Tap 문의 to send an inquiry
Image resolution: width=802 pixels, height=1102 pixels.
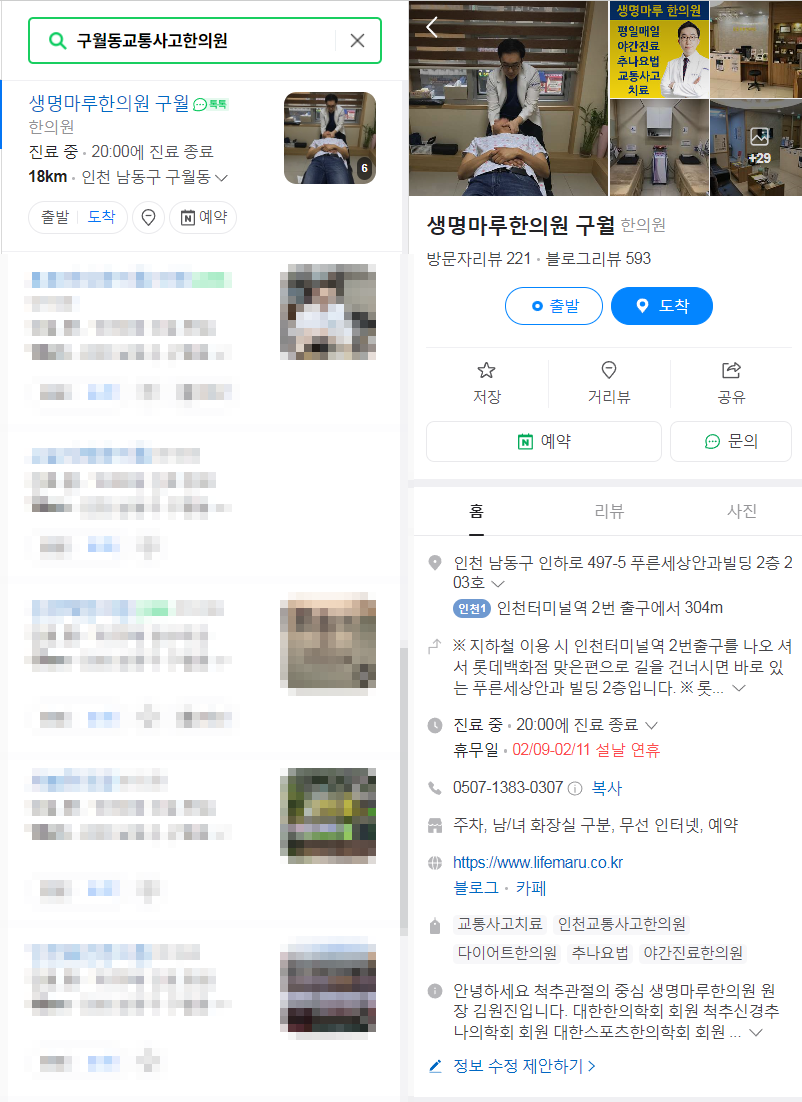[x=730, y=441]
